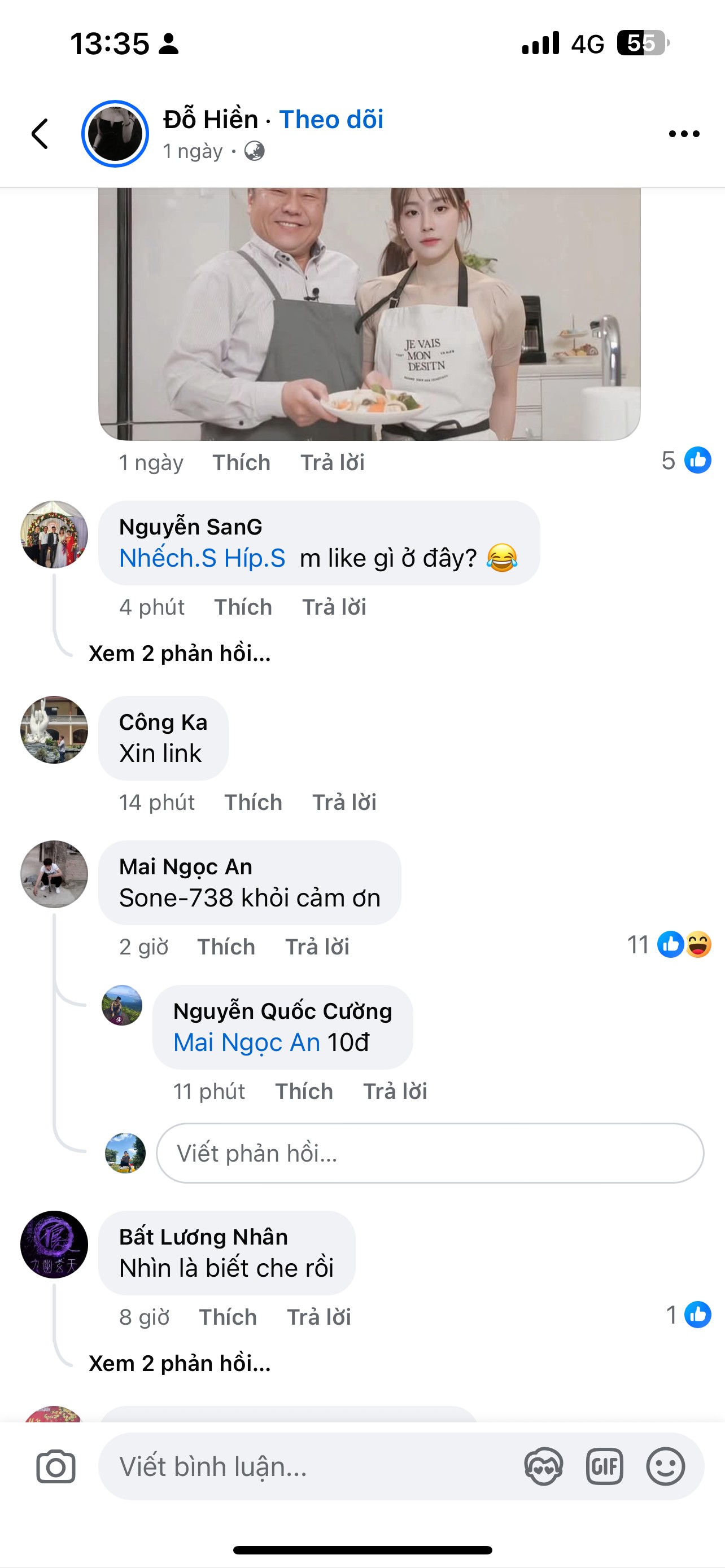Expand replies under Nguyễn SanG's comment

click(x=180, y=653)
